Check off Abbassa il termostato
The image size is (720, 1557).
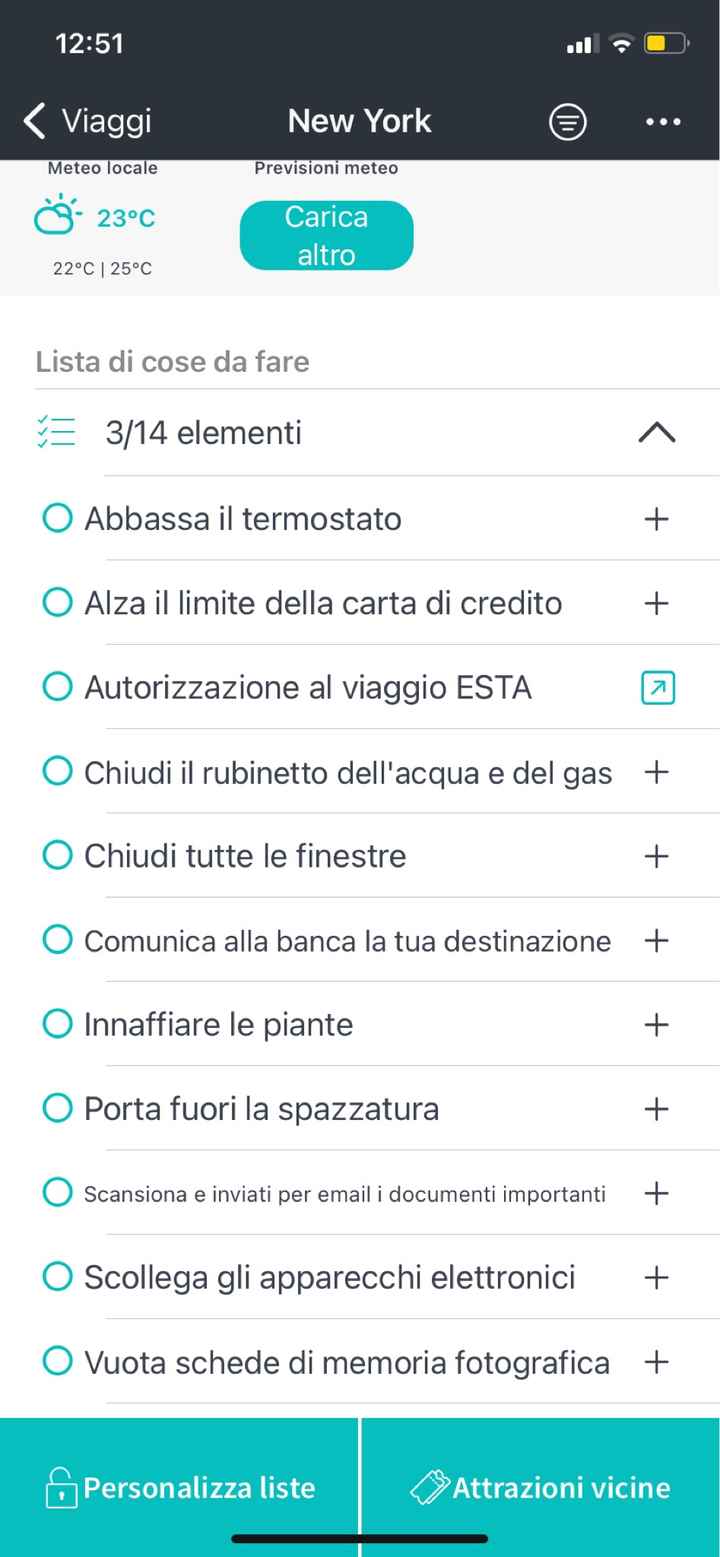coord(56,517)
